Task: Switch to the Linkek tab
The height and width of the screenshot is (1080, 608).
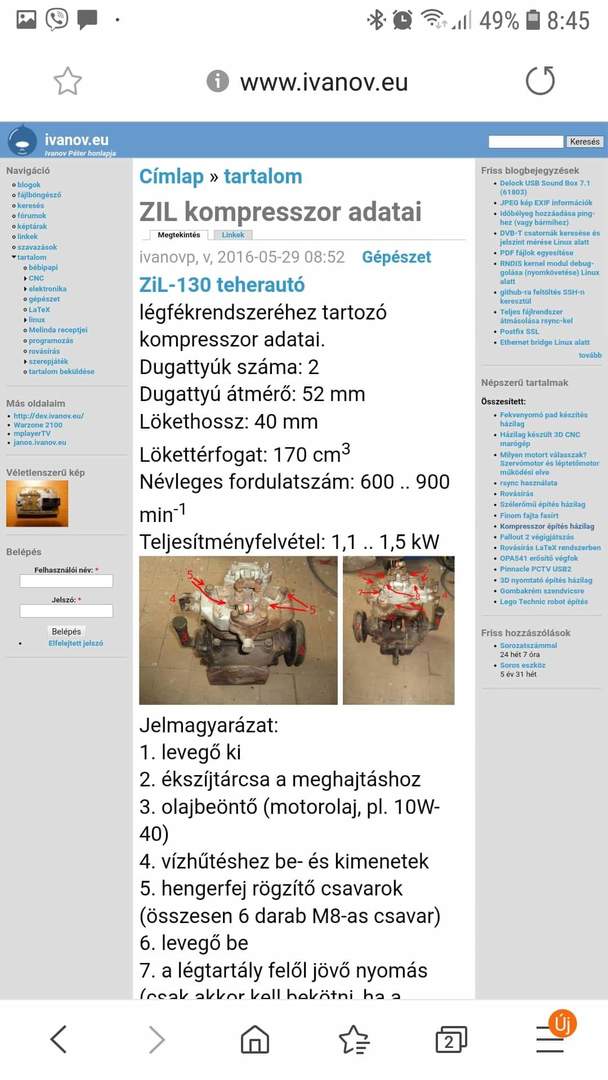Action: click(232, 235)
